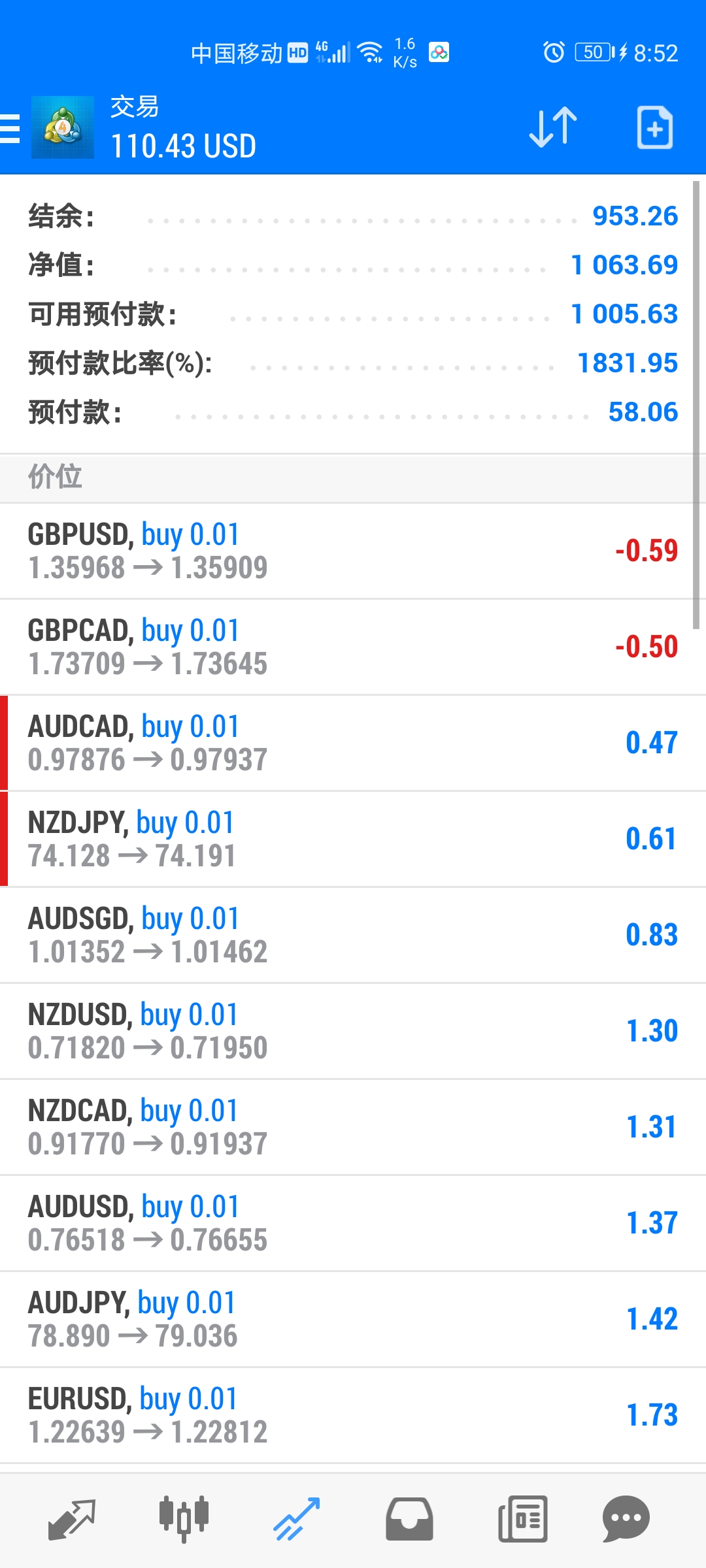Switch to the candlestick chart tab
Screen dimensions: 706x1568
click(184, 1519)
